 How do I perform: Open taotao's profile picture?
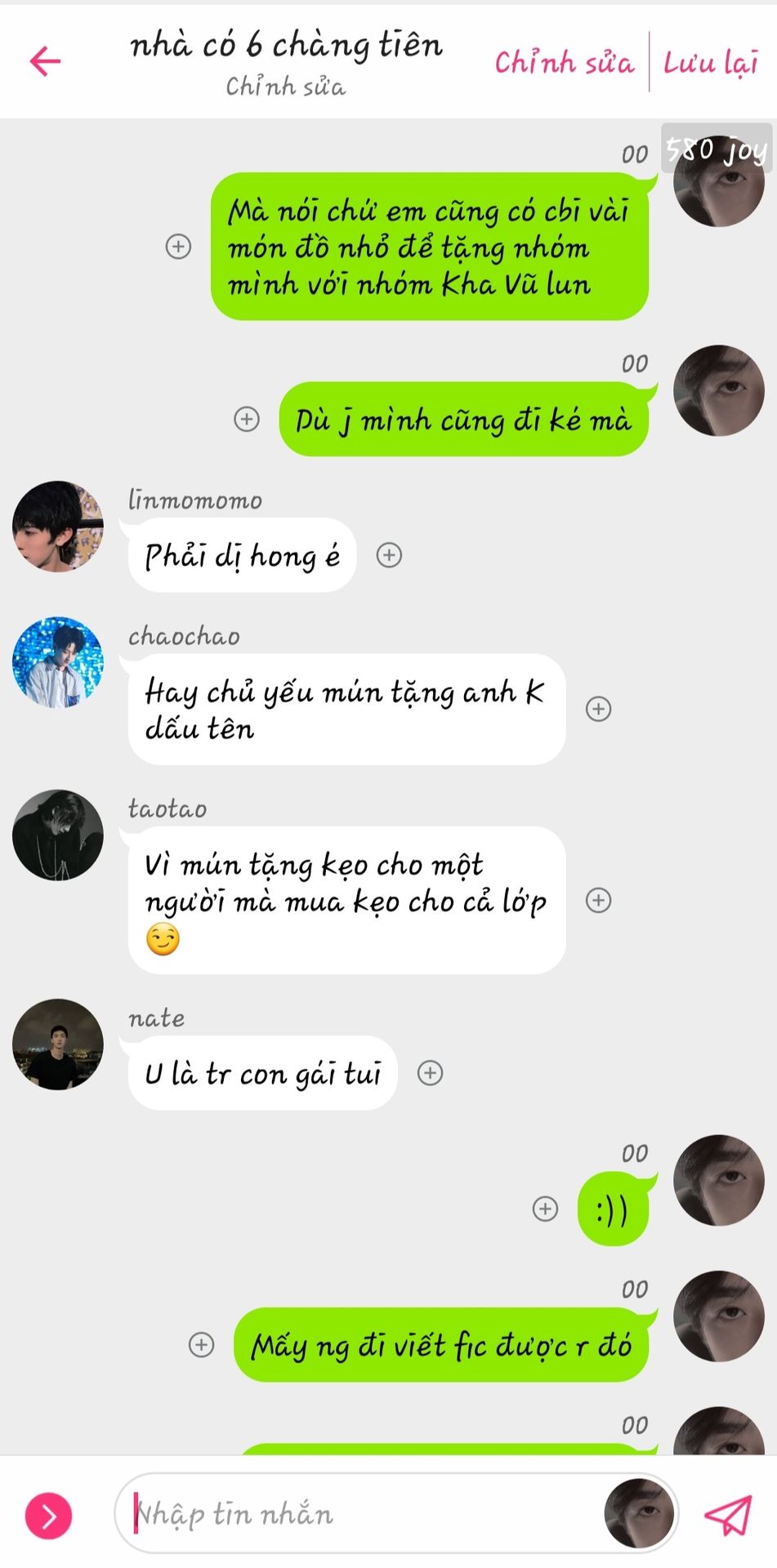(x=58, y=835)
